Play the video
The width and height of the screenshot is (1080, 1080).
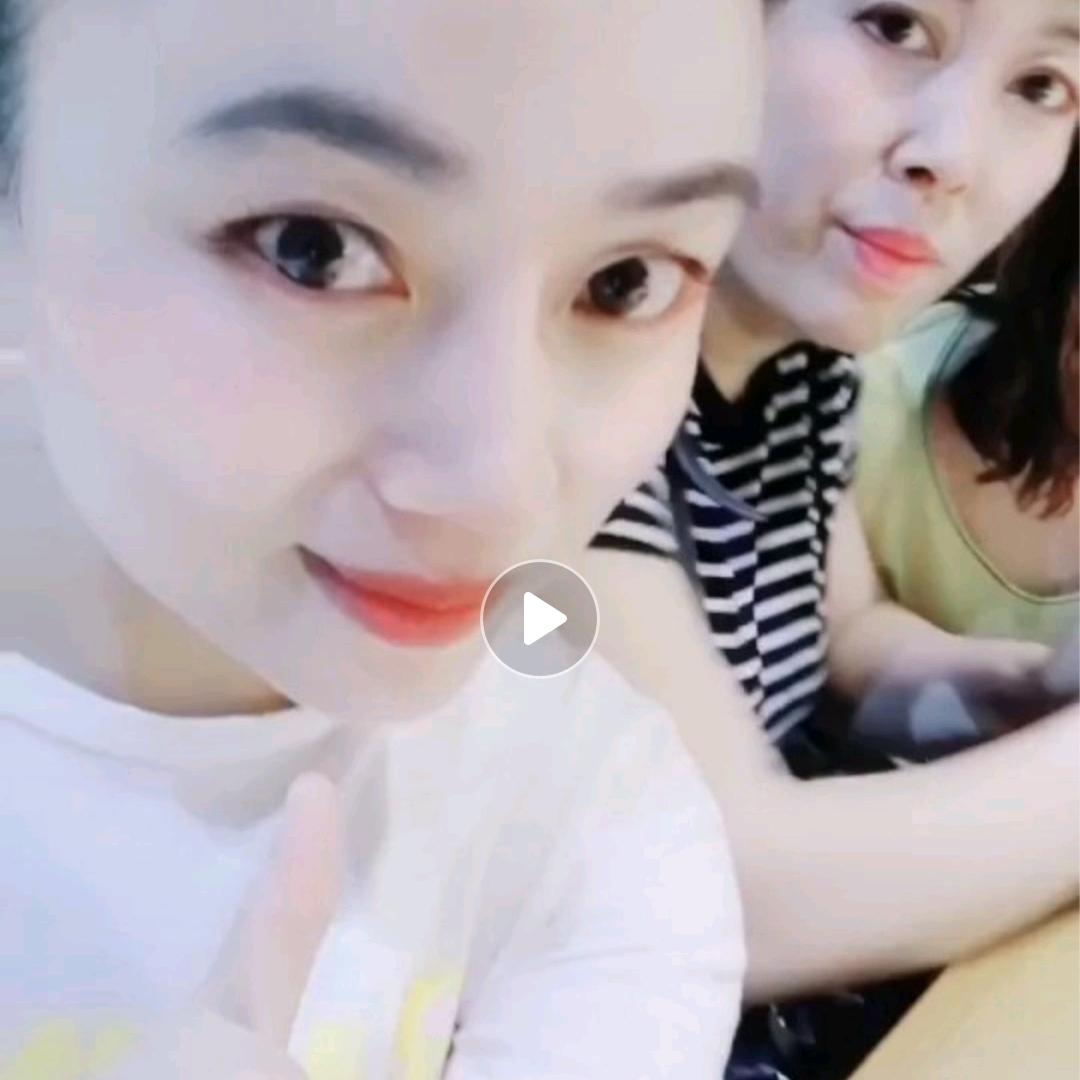(x=540, y=619)
